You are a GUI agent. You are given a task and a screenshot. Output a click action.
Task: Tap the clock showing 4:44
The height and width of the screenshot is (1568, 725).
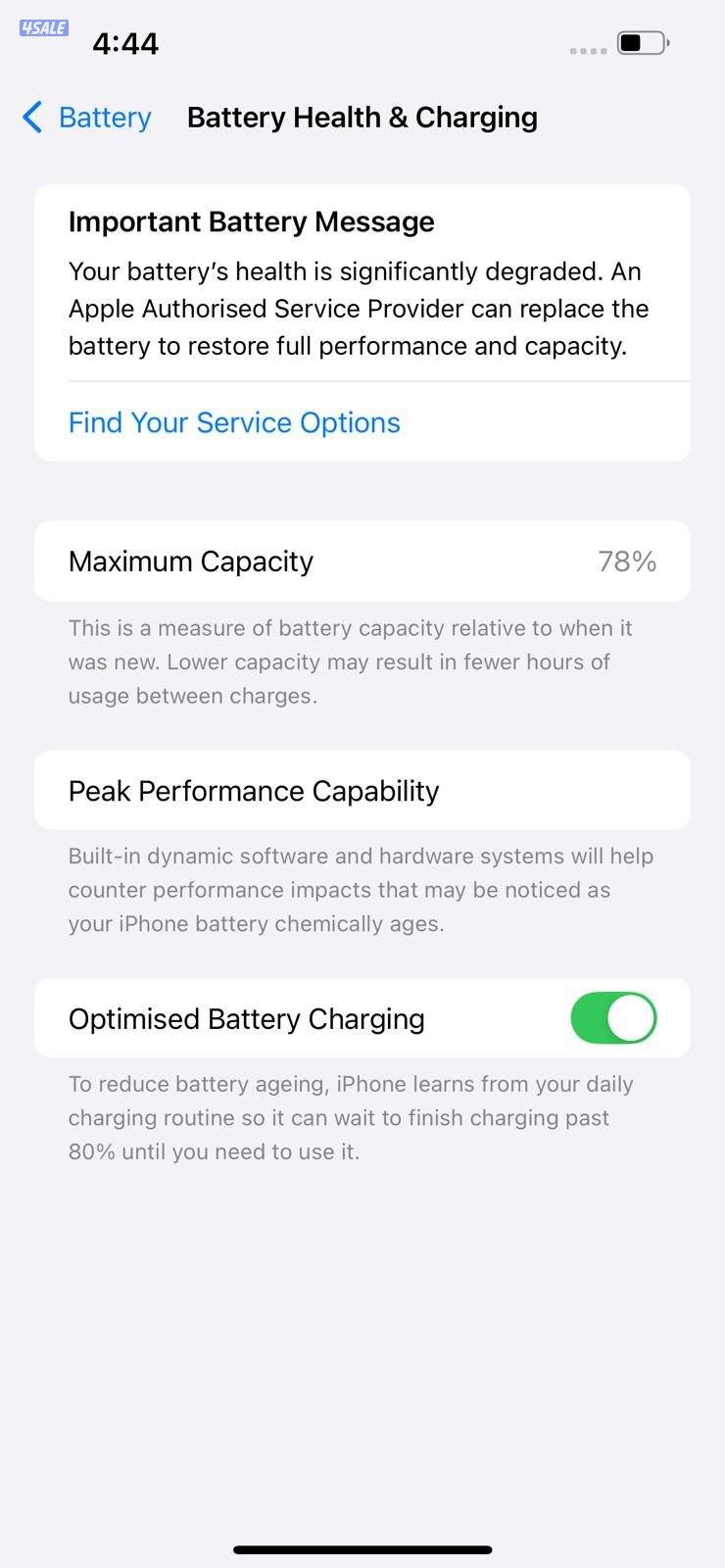coord(125,42)
